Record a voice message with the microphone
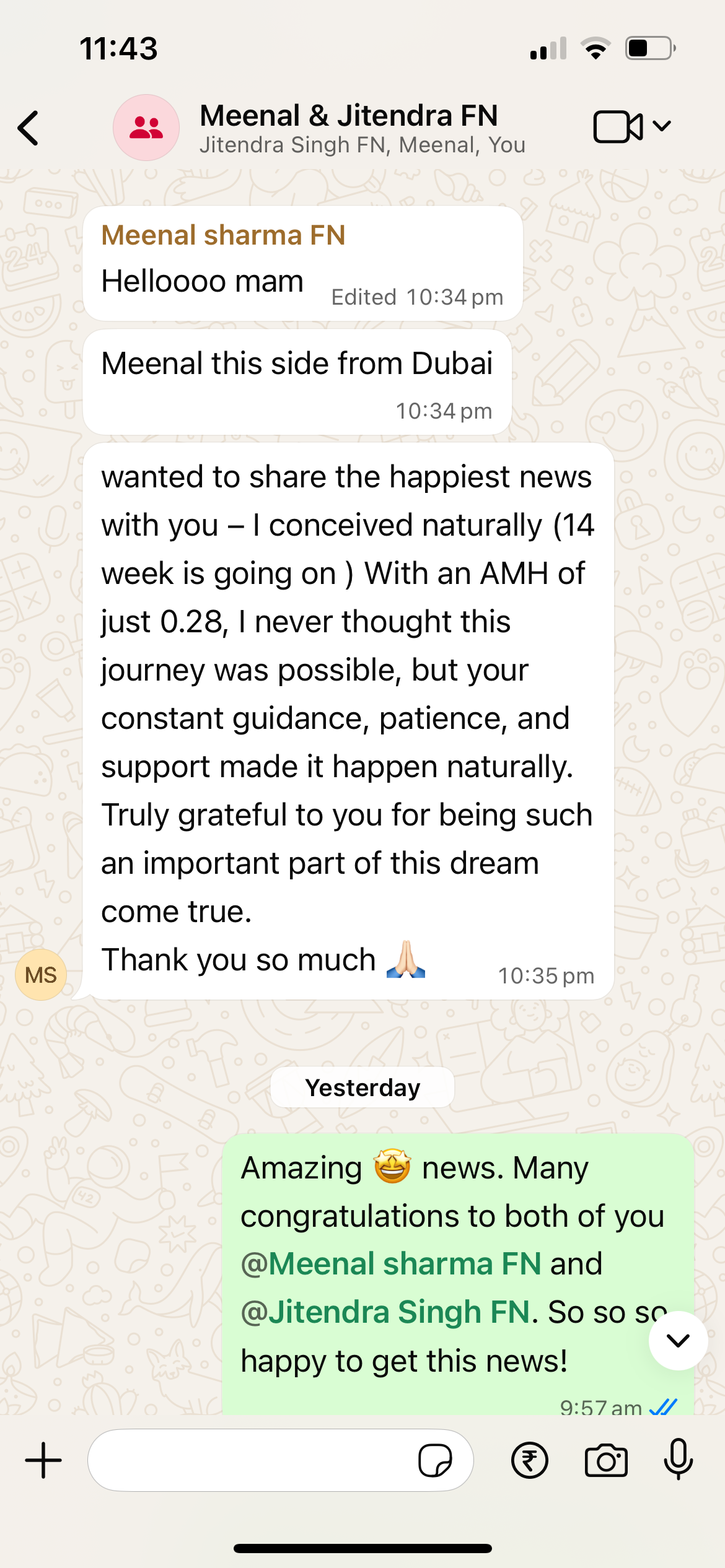 [x=679, y=1459]
